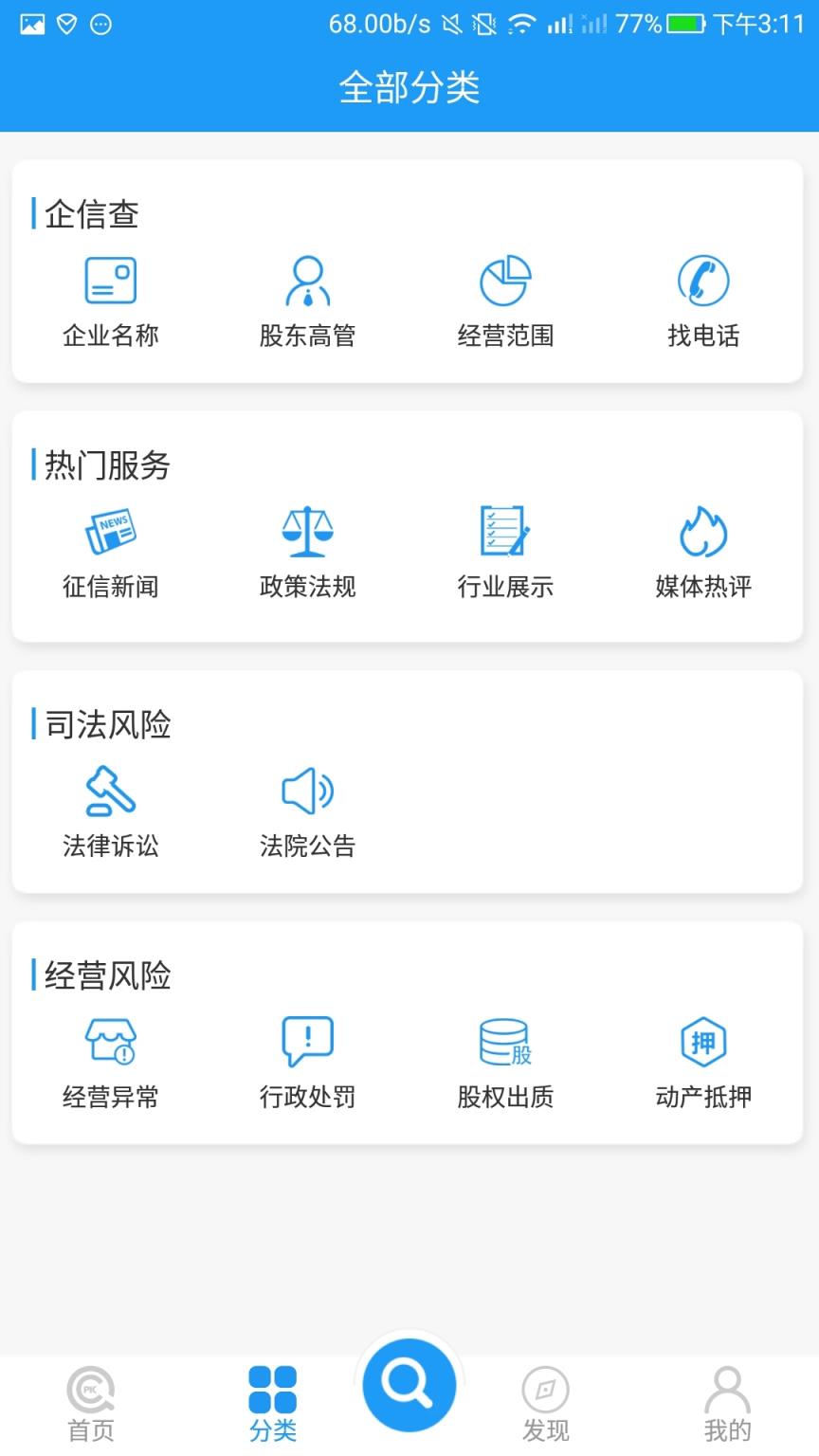Image resolution: width=819 pixels, height=1456 pixels.
Task: Open the 企业名称 search icon
Action: click(110, 280)
